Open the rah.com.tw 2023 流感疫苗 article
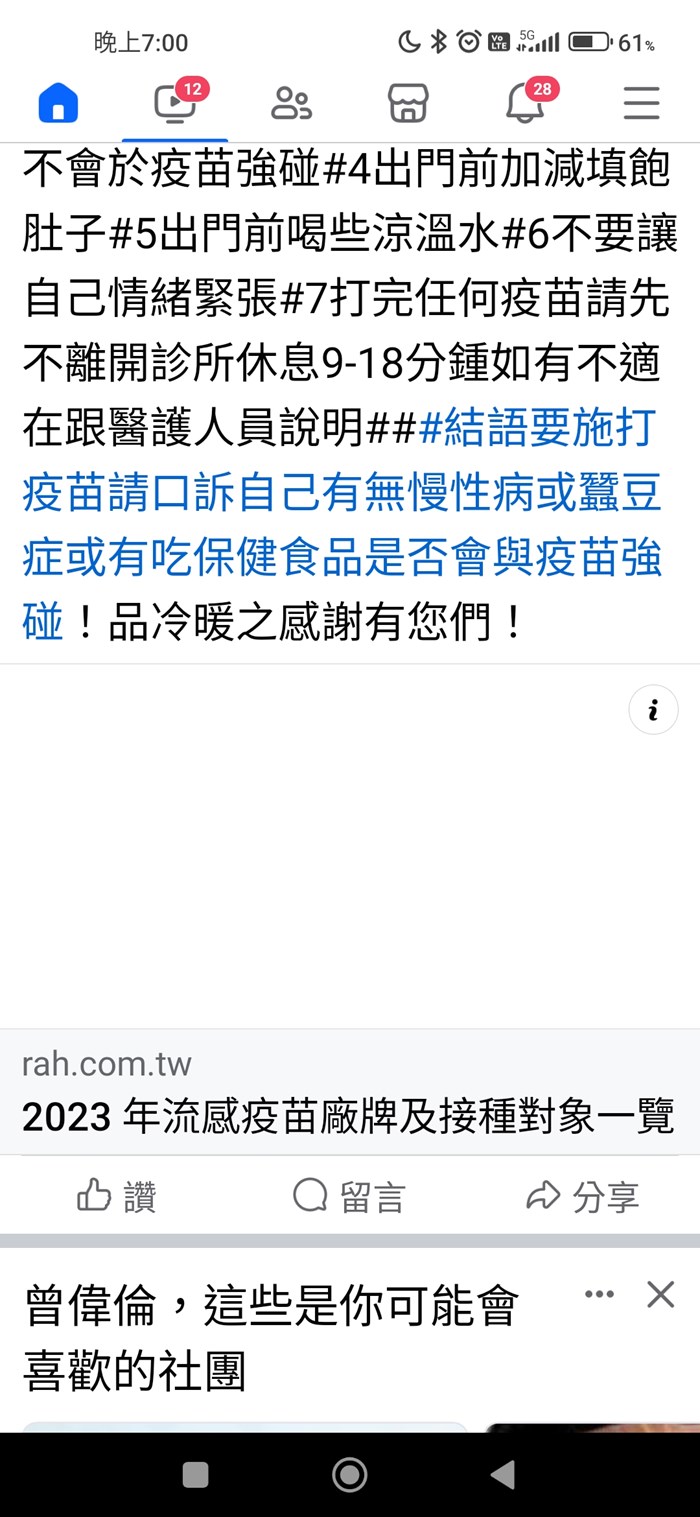This screenshot has height=1517, width=700. (x=348, y=1092)
